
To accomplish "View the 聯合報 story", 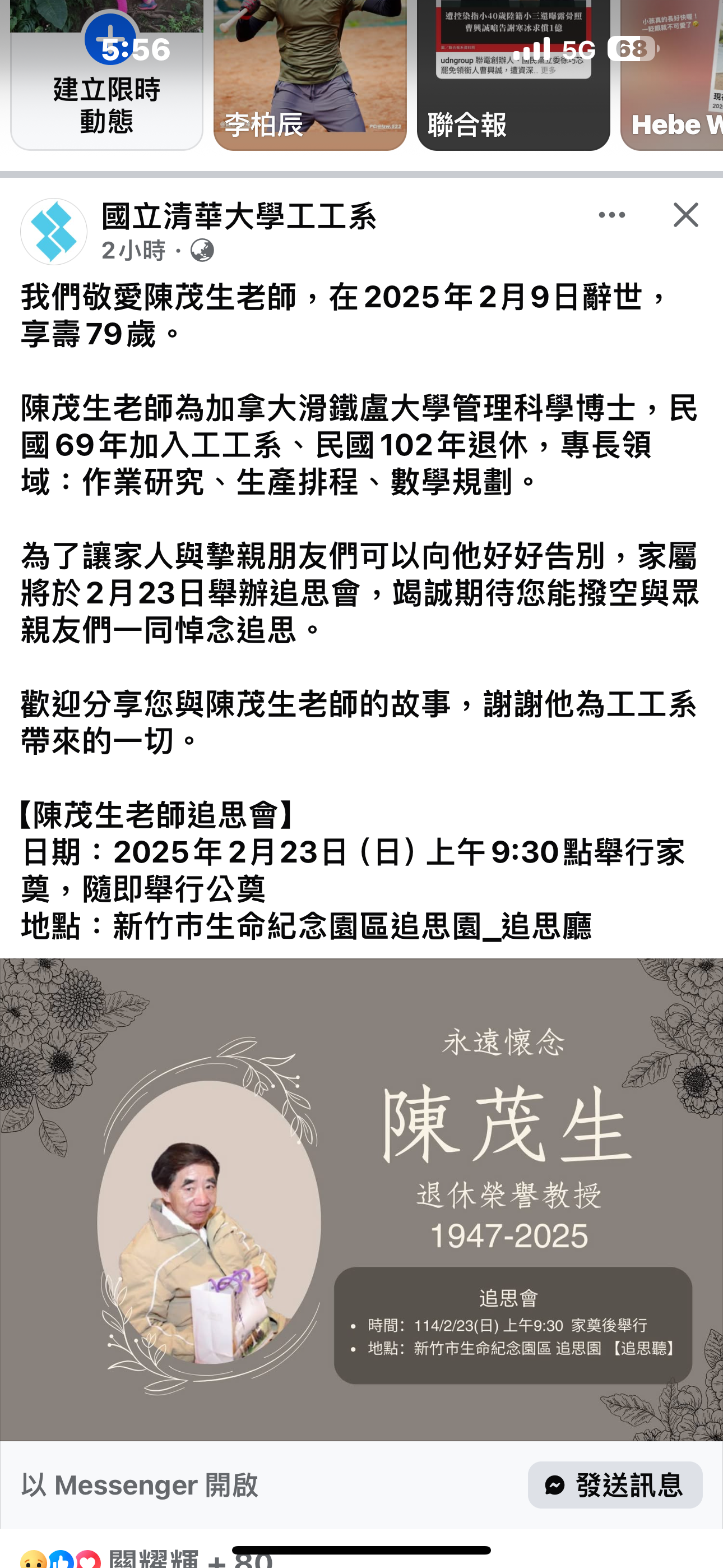I will pyautogui.click(x=513, y=75).
